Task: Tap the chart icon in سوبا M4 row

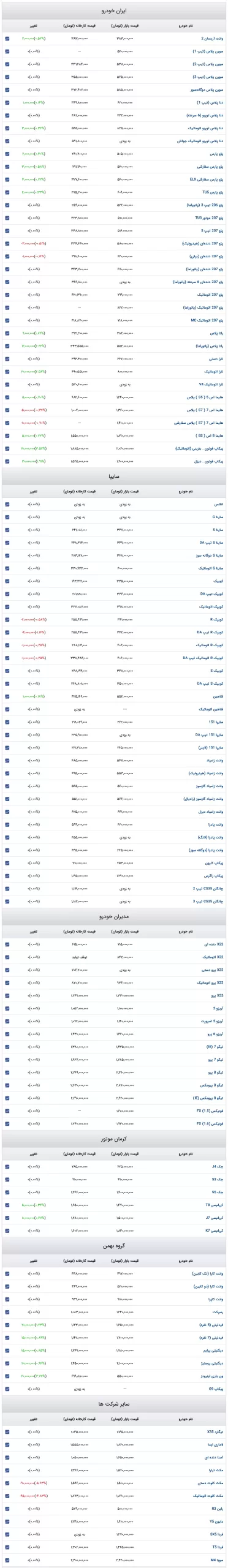Action: (7, 1559)
